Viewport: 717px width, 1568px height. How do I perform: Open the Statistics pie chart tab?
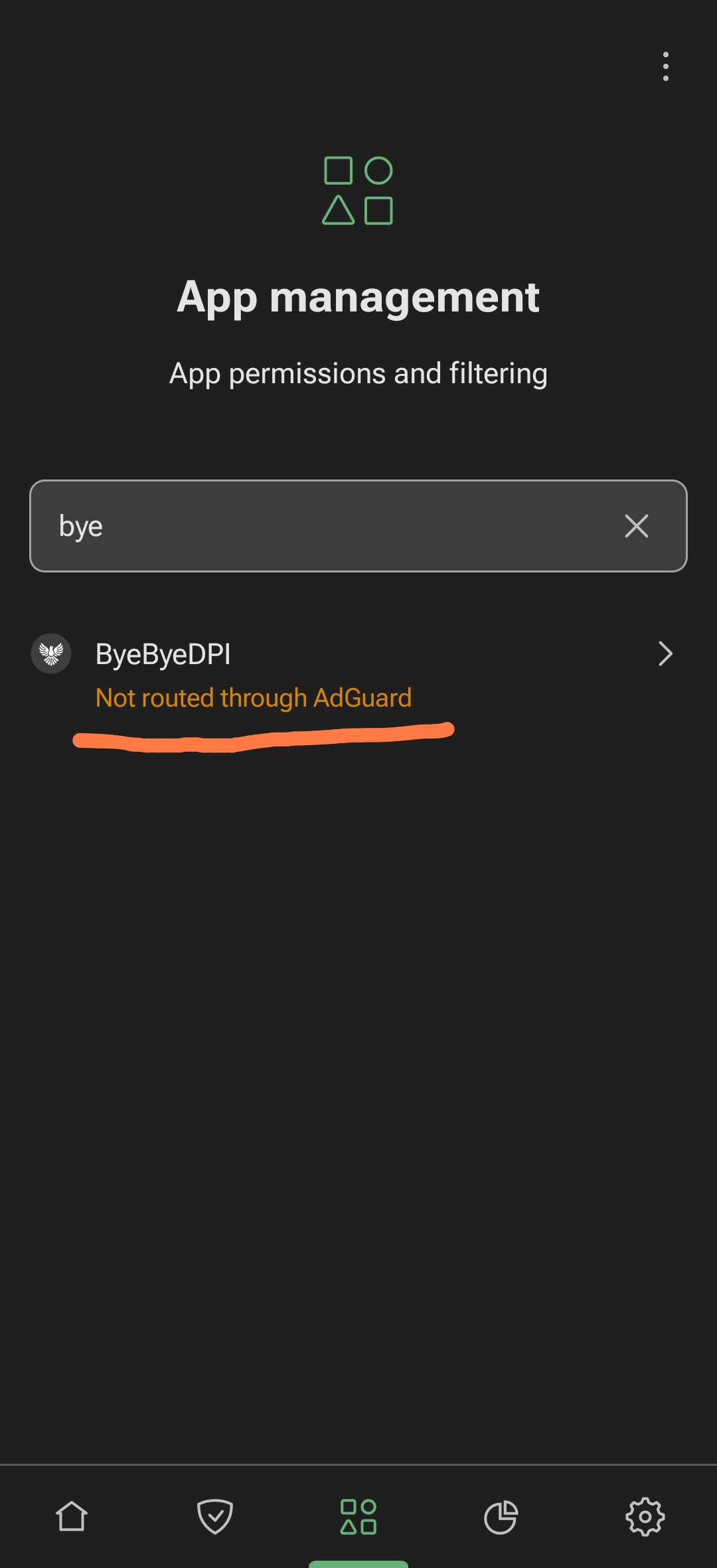[x=501, y=1517]
